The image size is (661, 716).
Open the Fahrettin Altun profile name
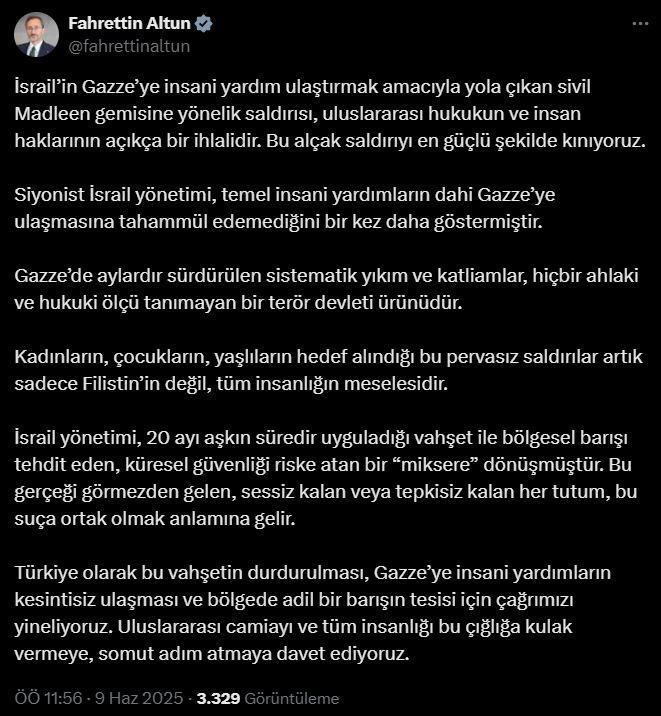[x=129, y=24]
